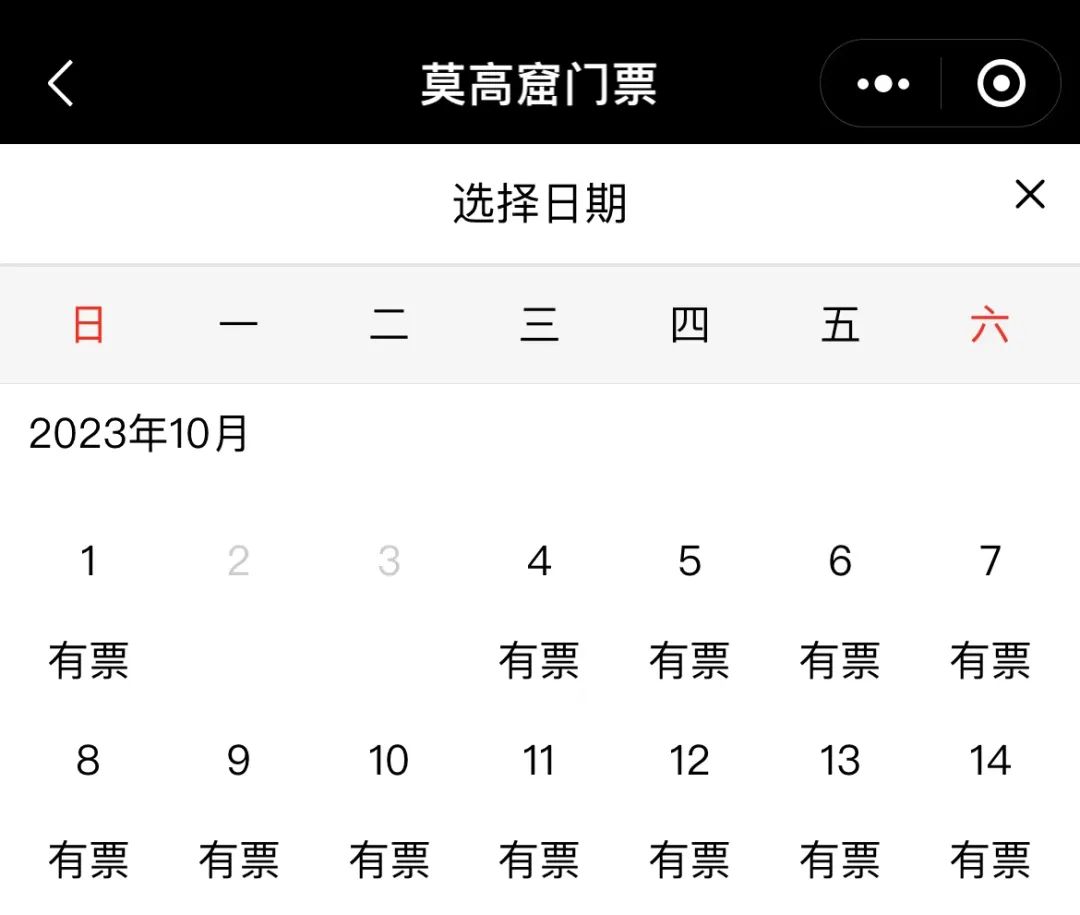
Task: Dismiss the date selection panel
Action: click(1029, 194)
